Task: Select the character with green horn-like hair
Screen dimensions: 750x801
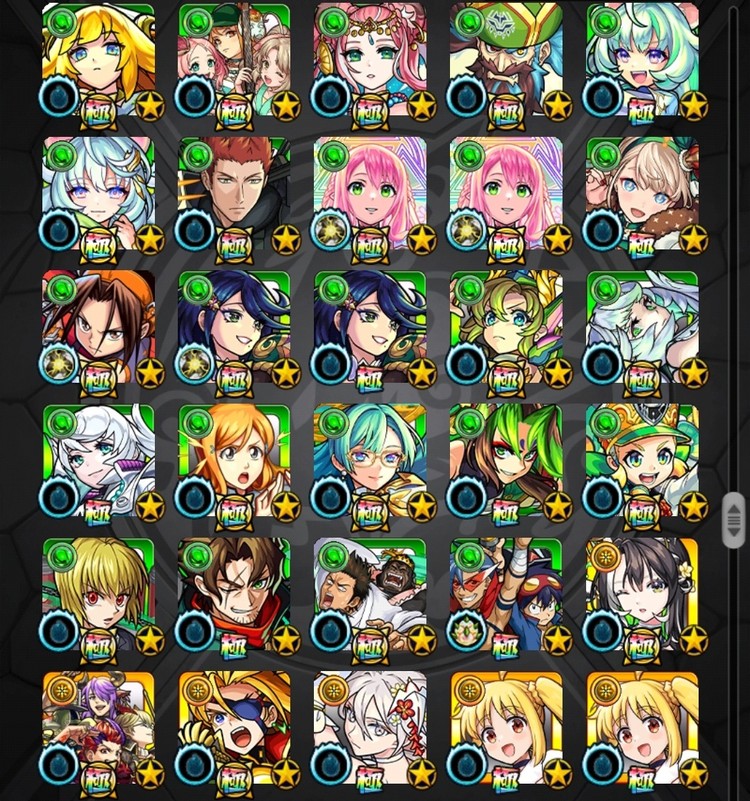Action: coord(506,460)
